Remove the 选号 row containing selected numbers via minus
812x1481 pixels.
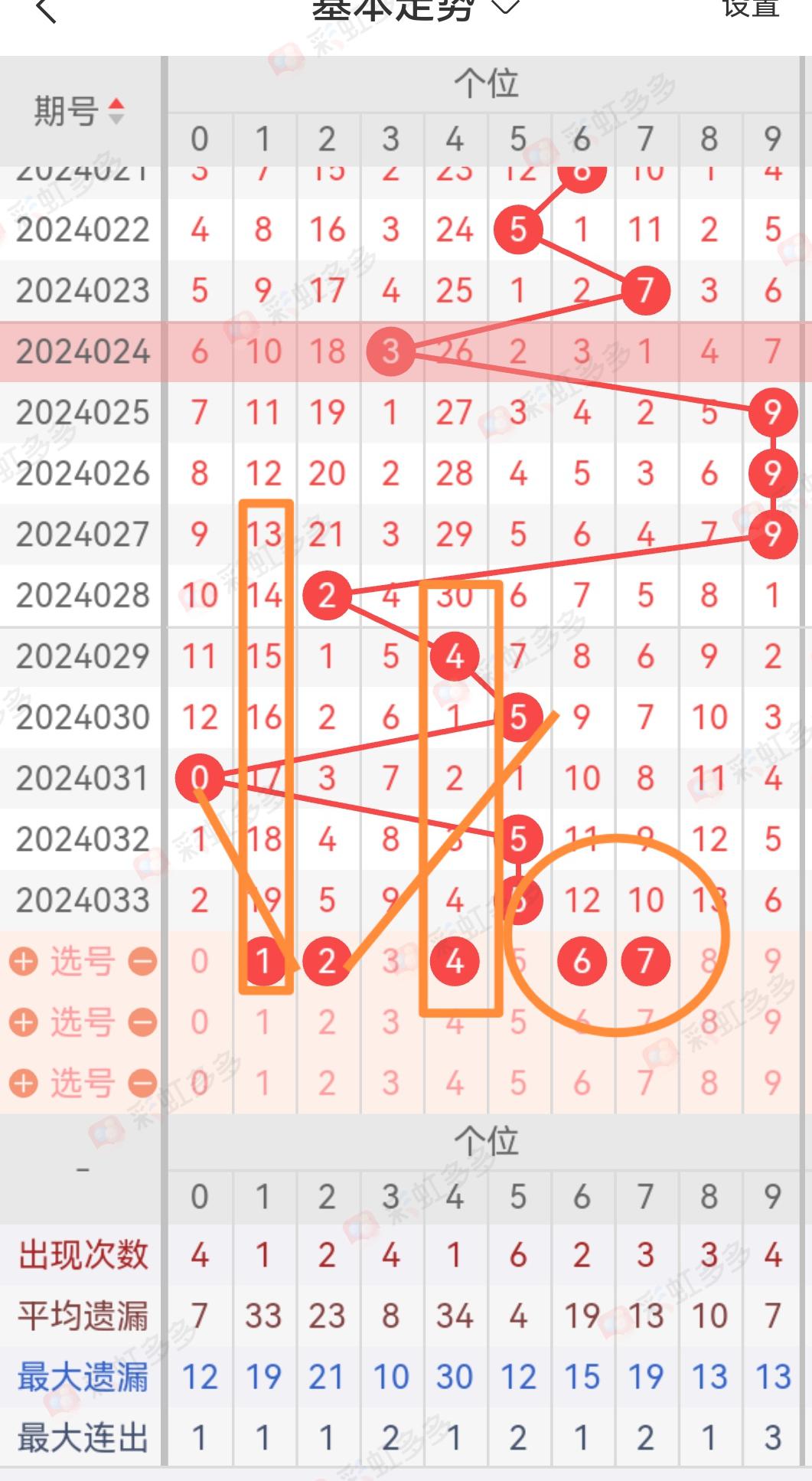point(142,961)
